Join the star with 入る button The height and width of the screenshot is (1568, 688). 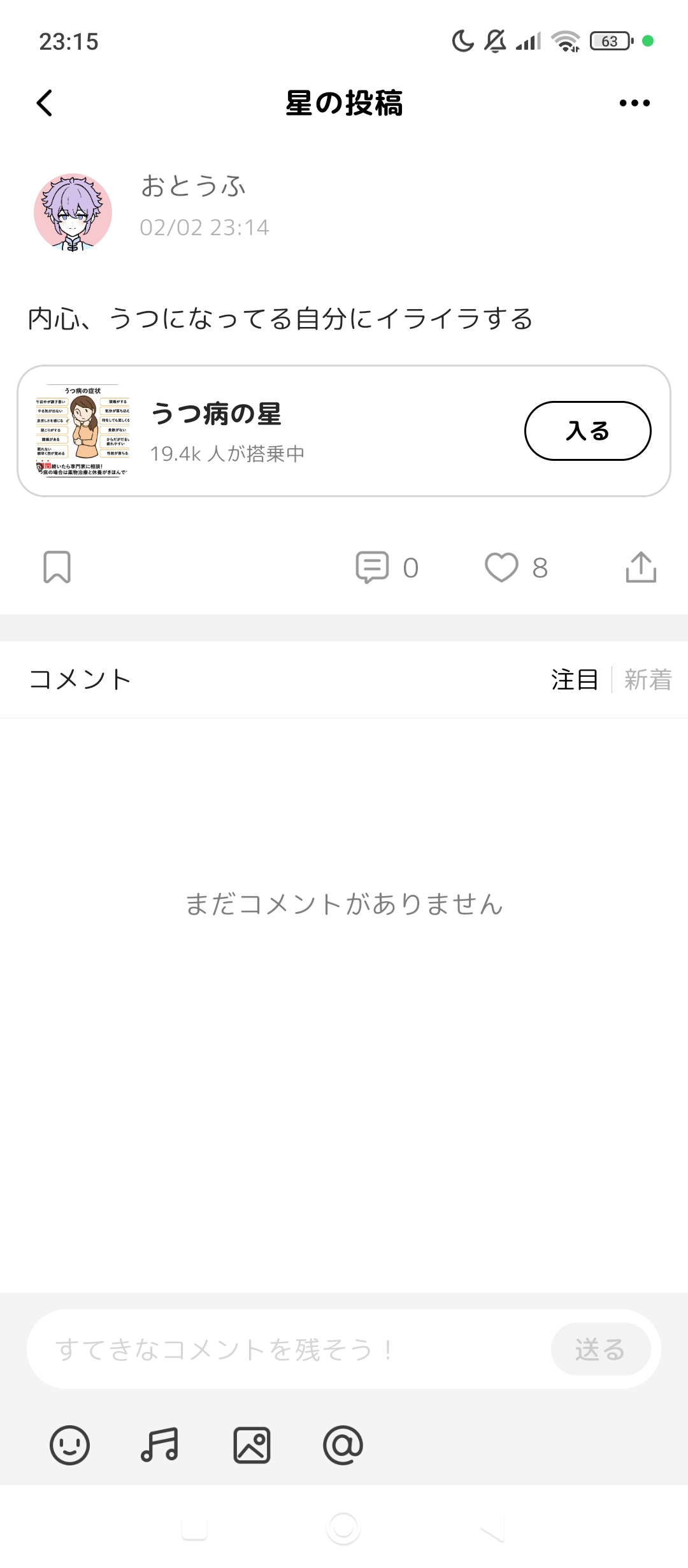(x=587, y=431)
